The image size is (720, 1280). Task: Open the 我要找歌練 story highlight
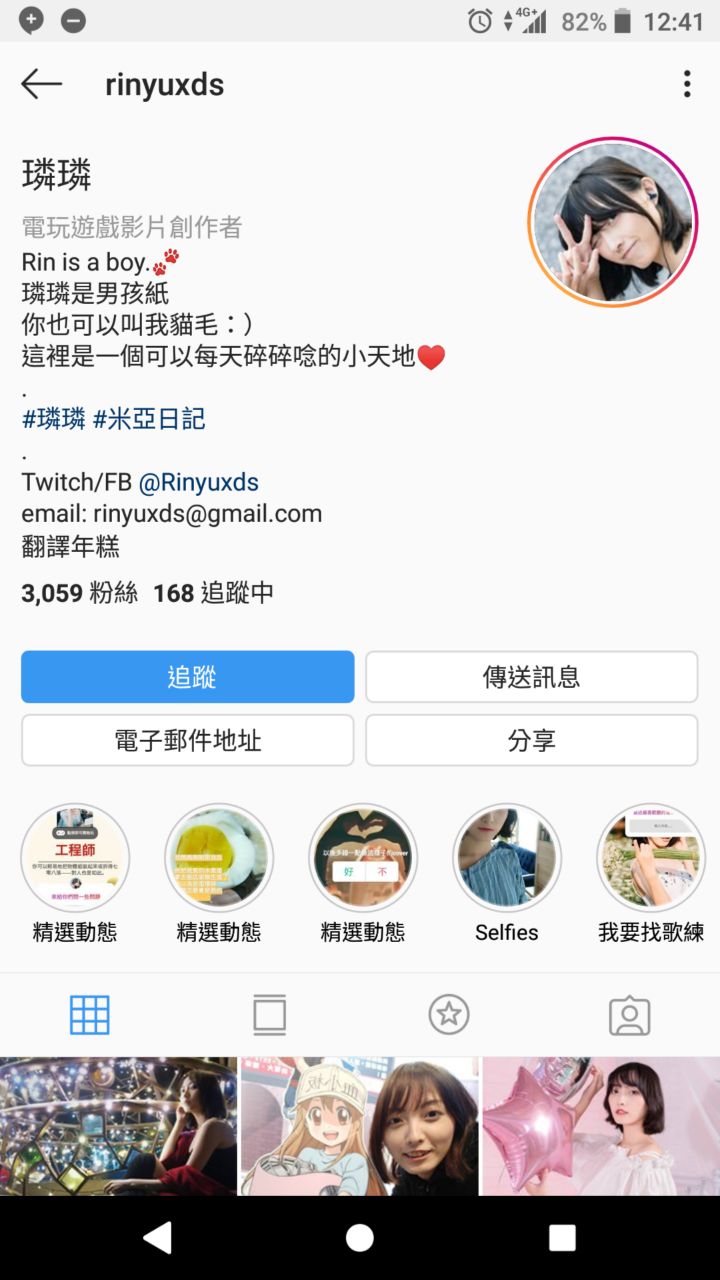[651, 858]
